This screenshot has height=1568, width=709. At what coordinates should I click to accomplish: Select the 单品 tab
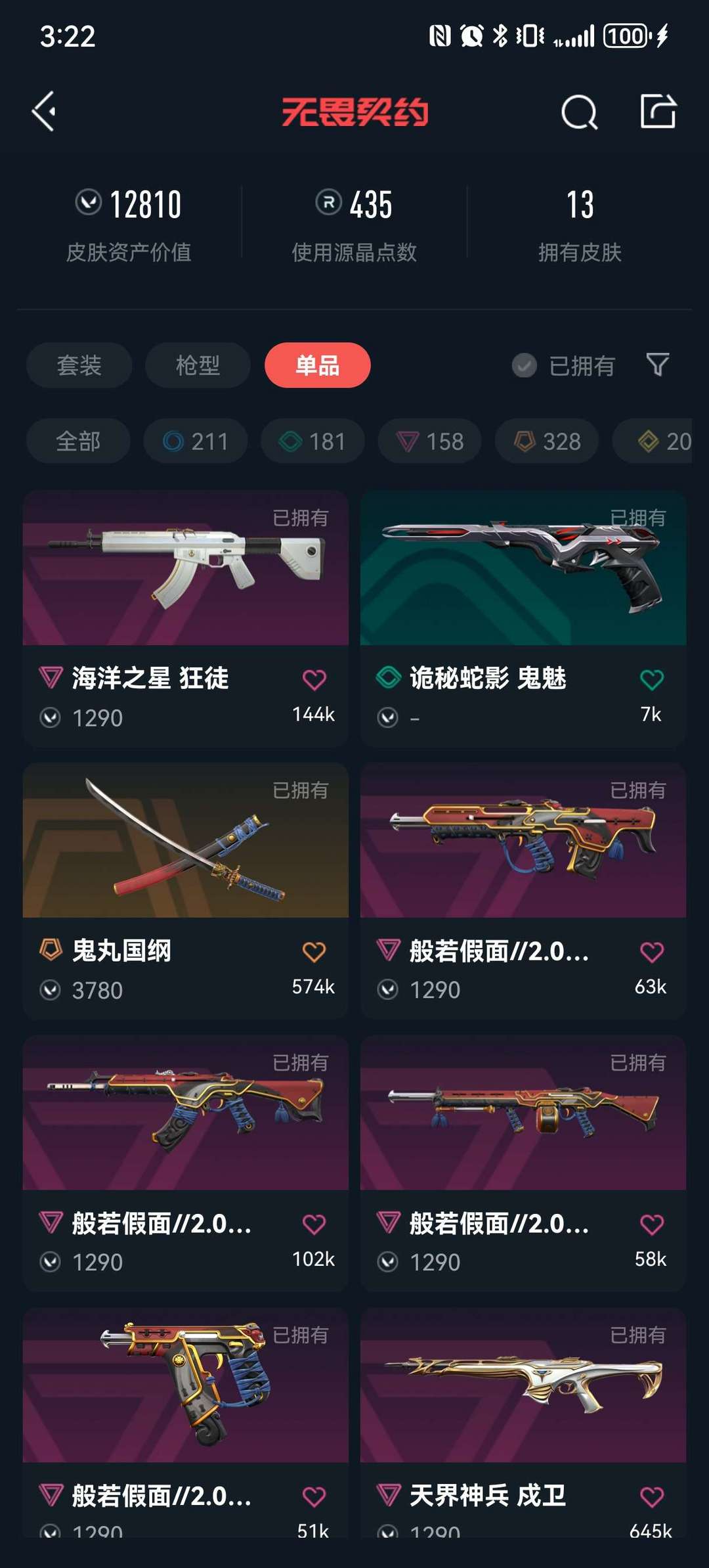point(317,365)
